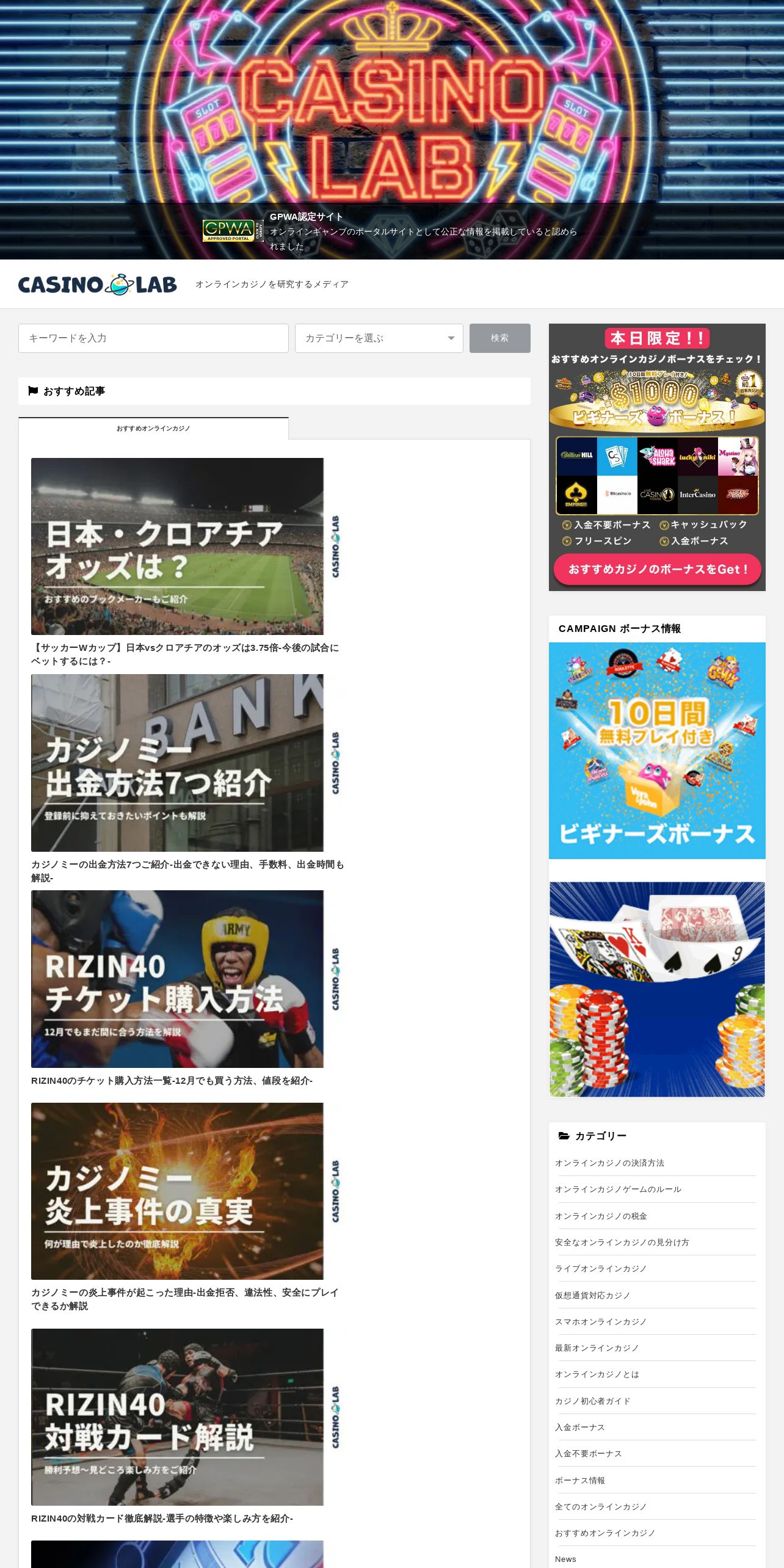Open the オンラインカジノの税金 category
784x1568 pixels.
(x=601, y=1216)
